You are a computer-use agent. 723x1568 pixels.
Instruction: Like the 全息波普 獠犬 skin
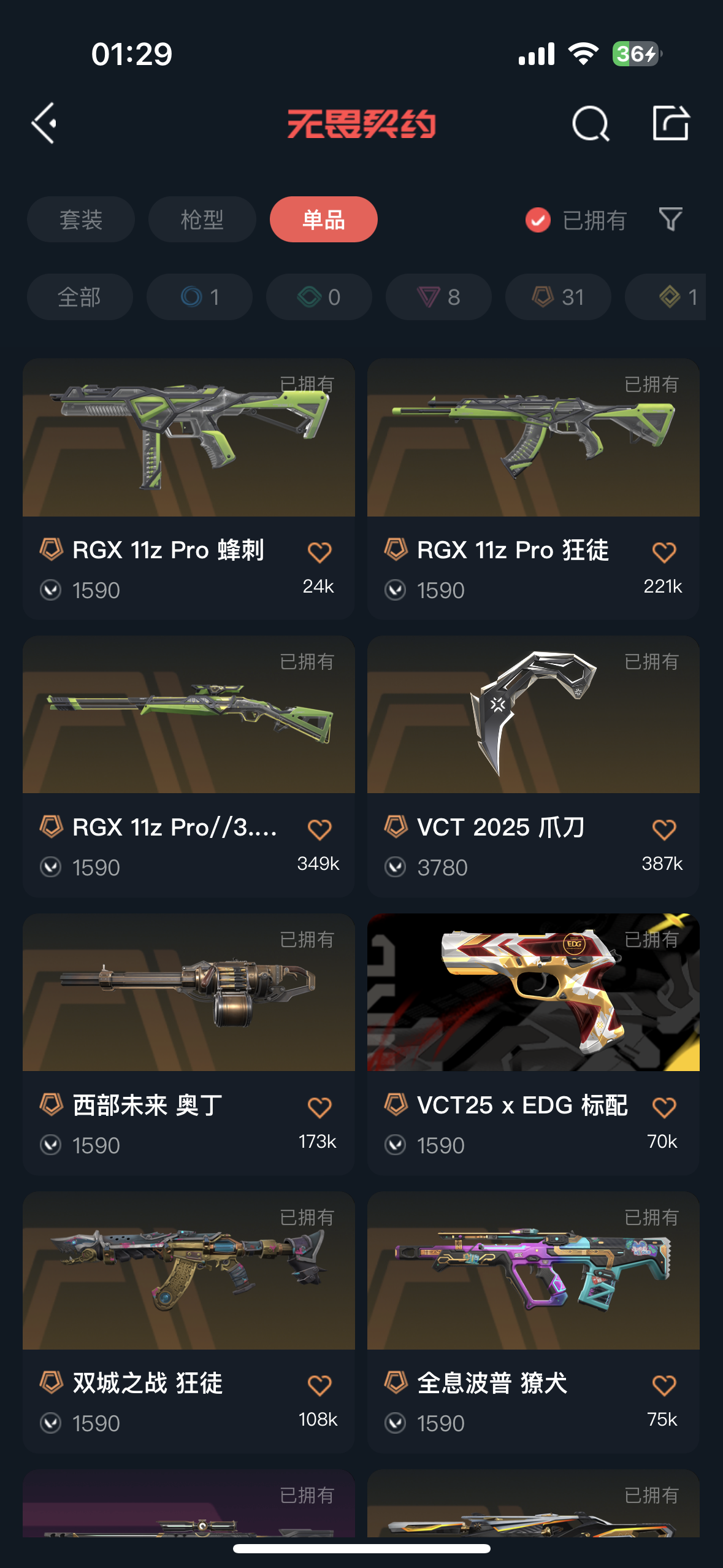click(664, 1385)
